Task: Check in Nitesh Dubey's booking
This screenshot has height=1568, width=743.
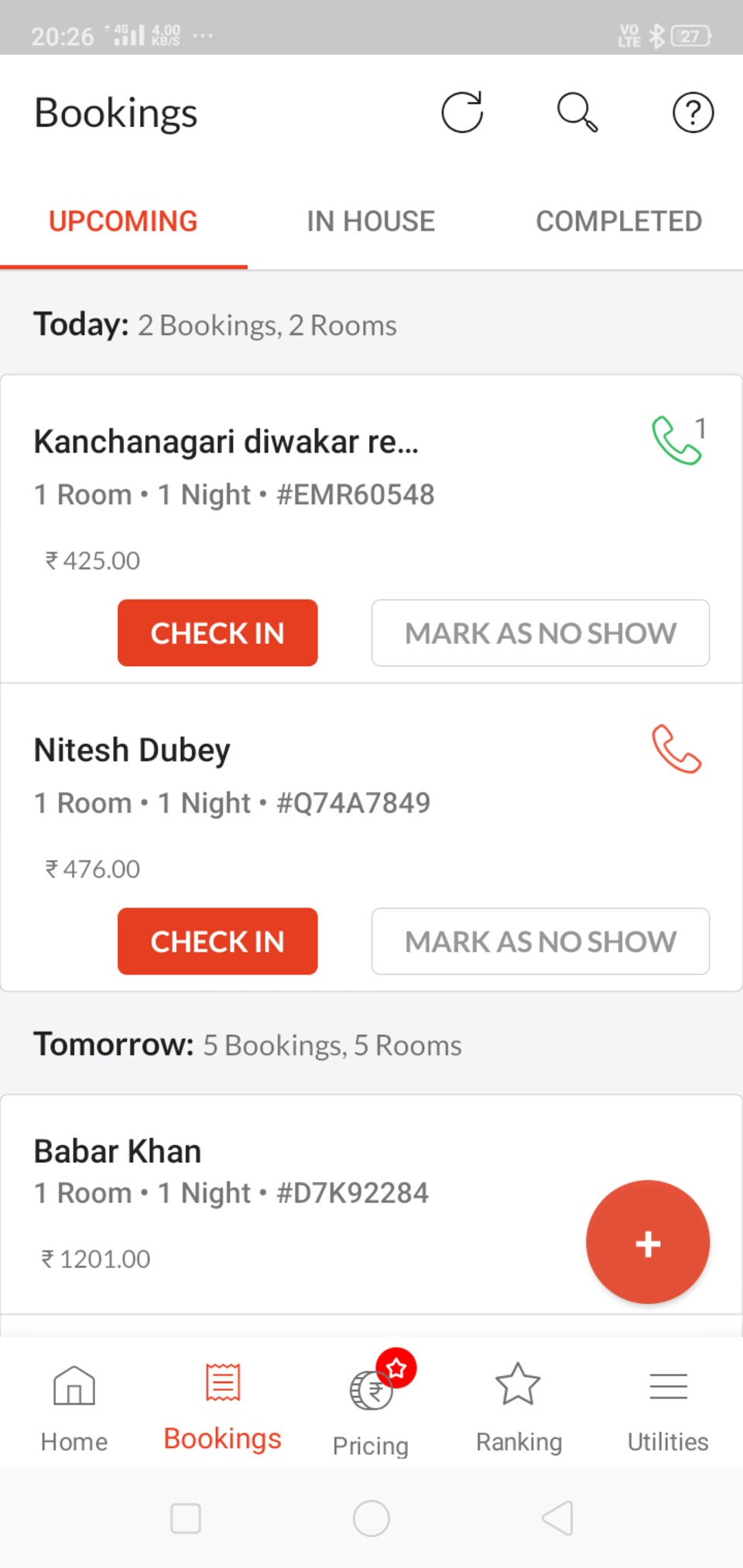Action: click(x=217, y=941)
